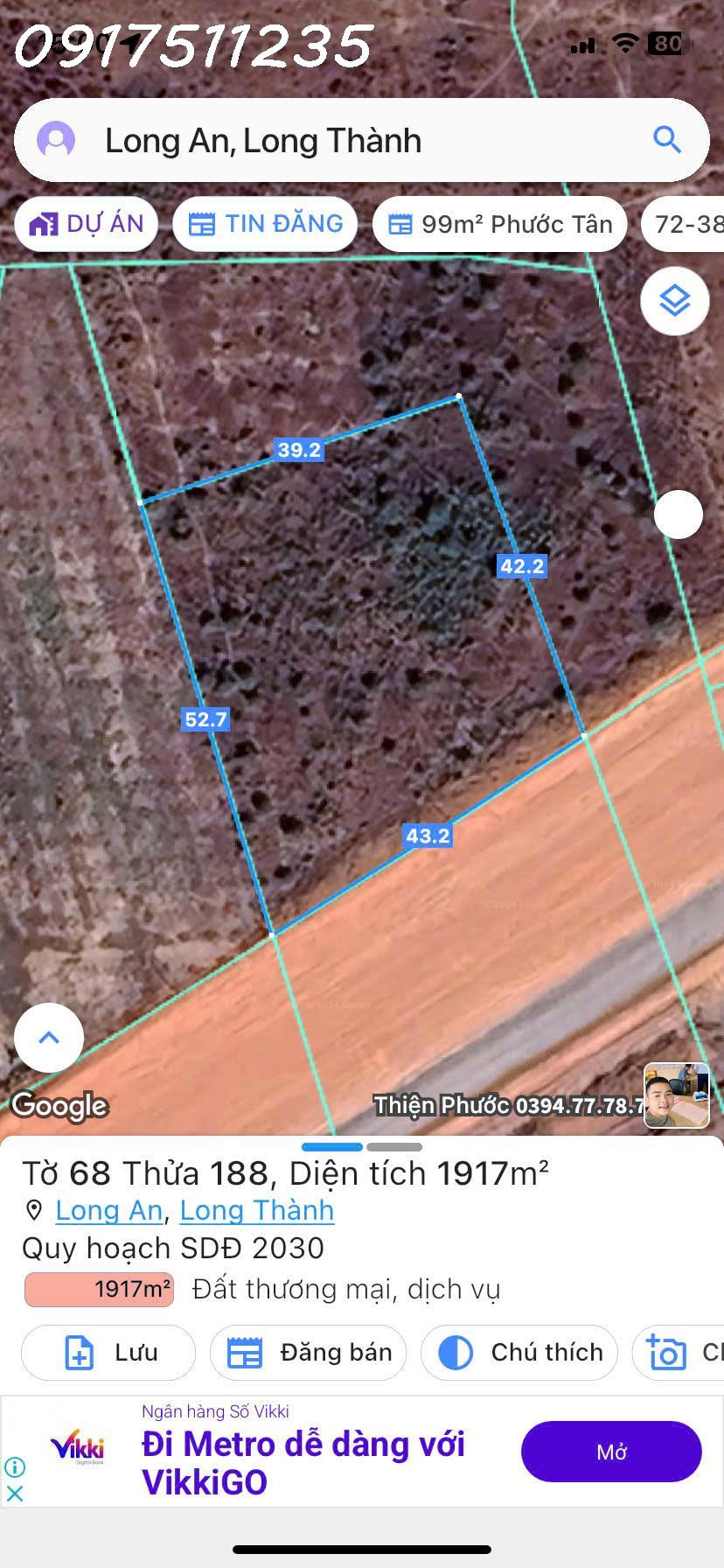This screenshot has height=1568, width=724.
Task: Open the map layers button
Action: [674, 301]
